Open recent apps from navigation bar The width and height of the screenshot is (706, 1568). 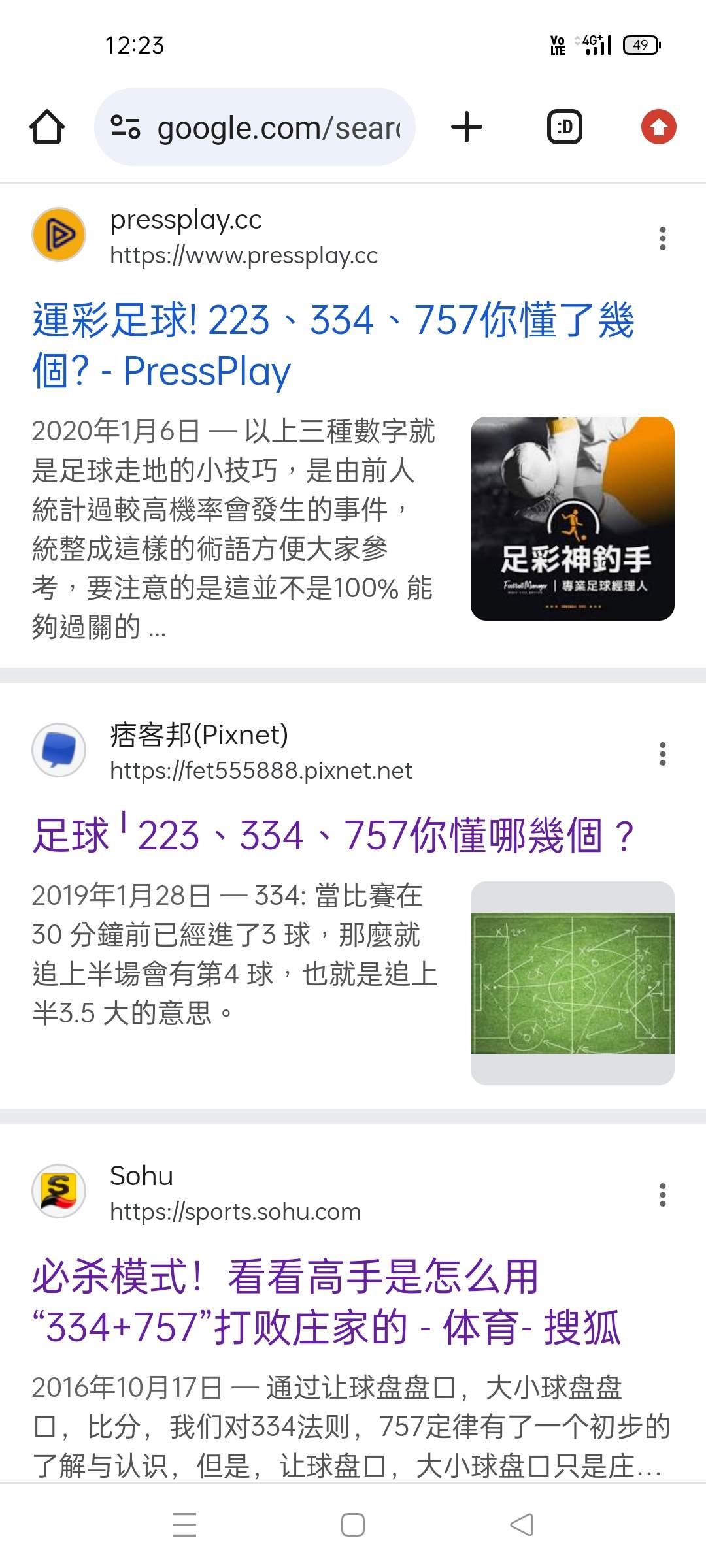tap(184, 1525)
